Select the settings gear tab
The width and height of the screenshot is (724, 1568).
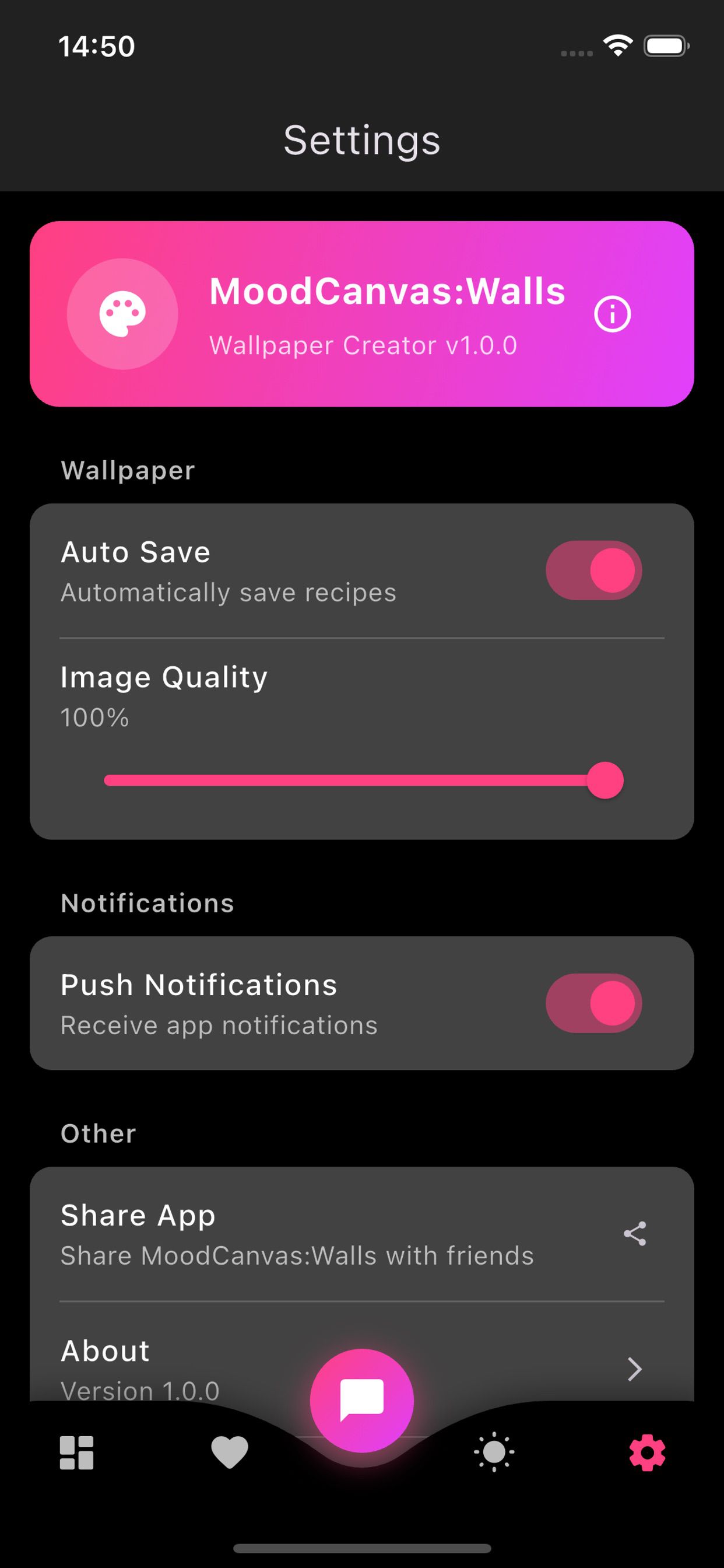click(x=646, y=1453)
